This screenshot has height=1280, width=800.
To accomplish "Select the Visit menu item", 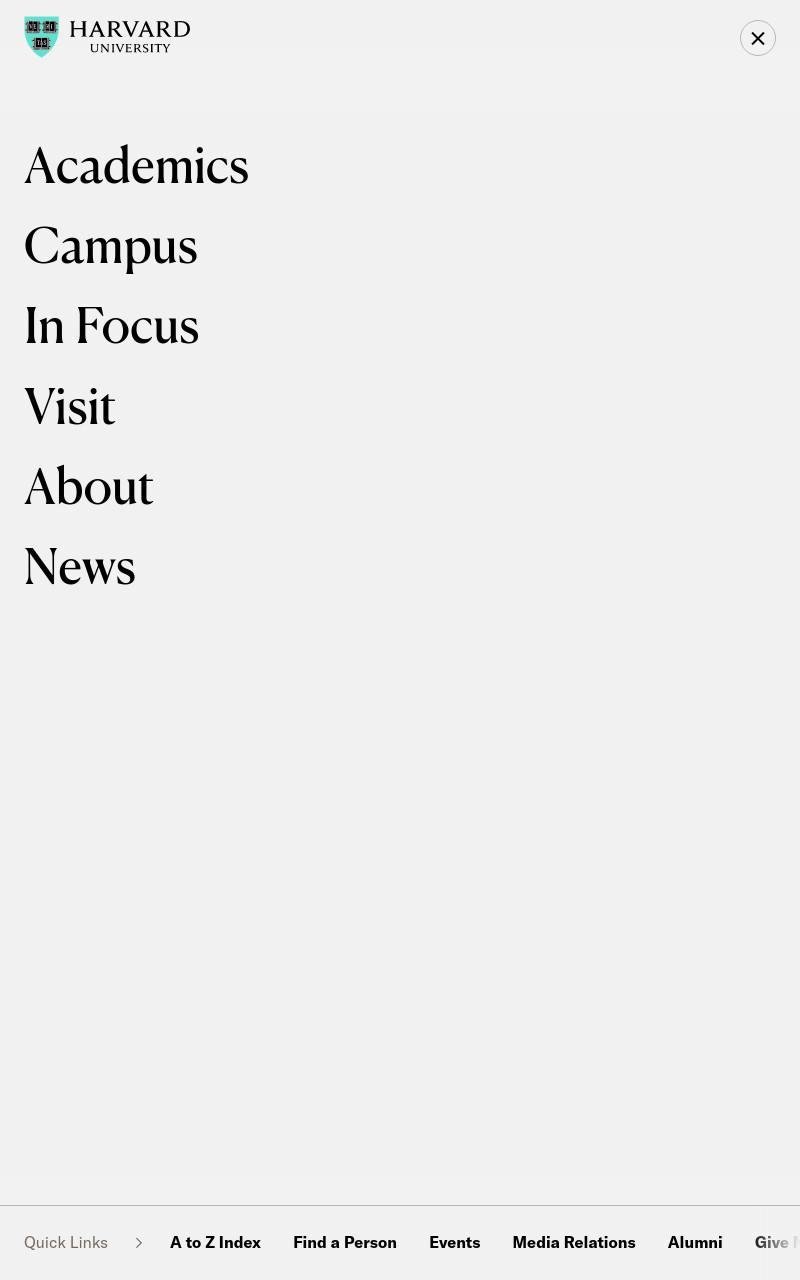I will (70, 406).
